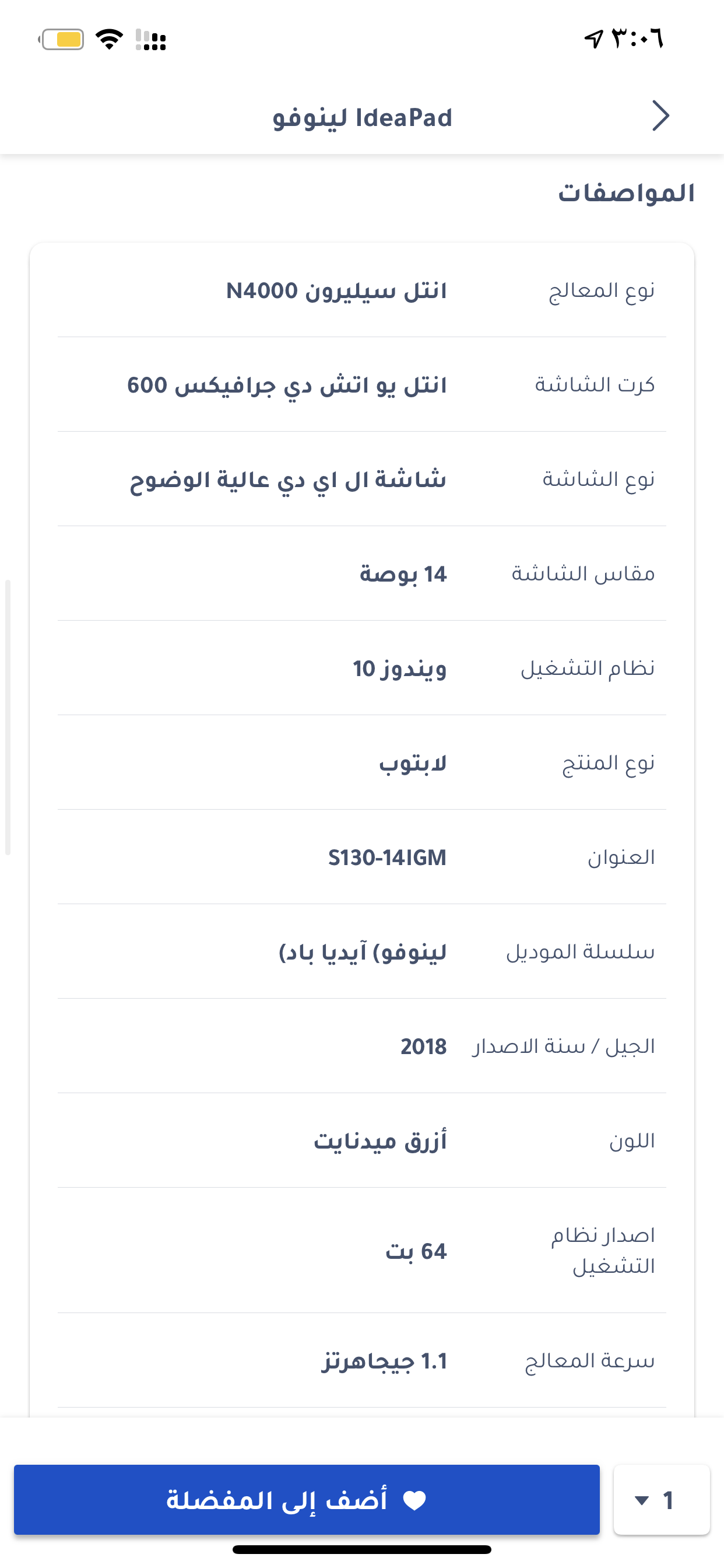This screenshot has height=1568, width=724.
Task: Go back using the header arrow
Action: (x=660, y=116)
